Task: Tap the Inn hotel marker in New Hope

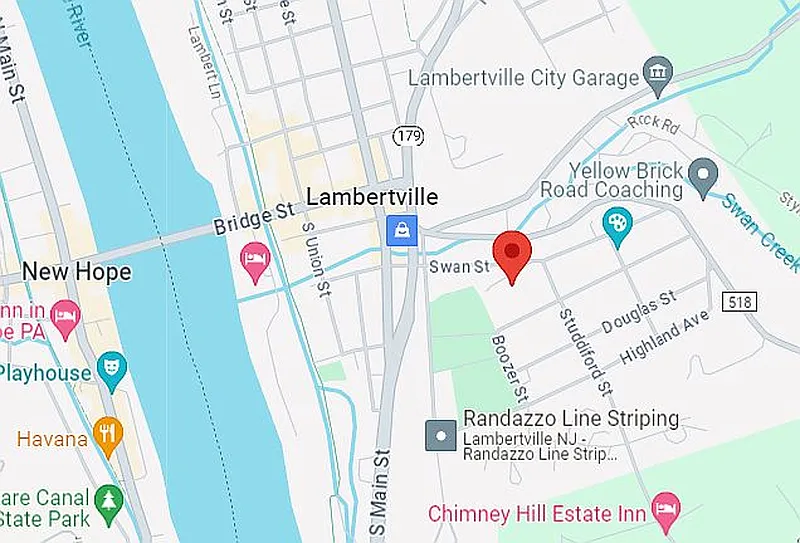Action: [65, 317]
